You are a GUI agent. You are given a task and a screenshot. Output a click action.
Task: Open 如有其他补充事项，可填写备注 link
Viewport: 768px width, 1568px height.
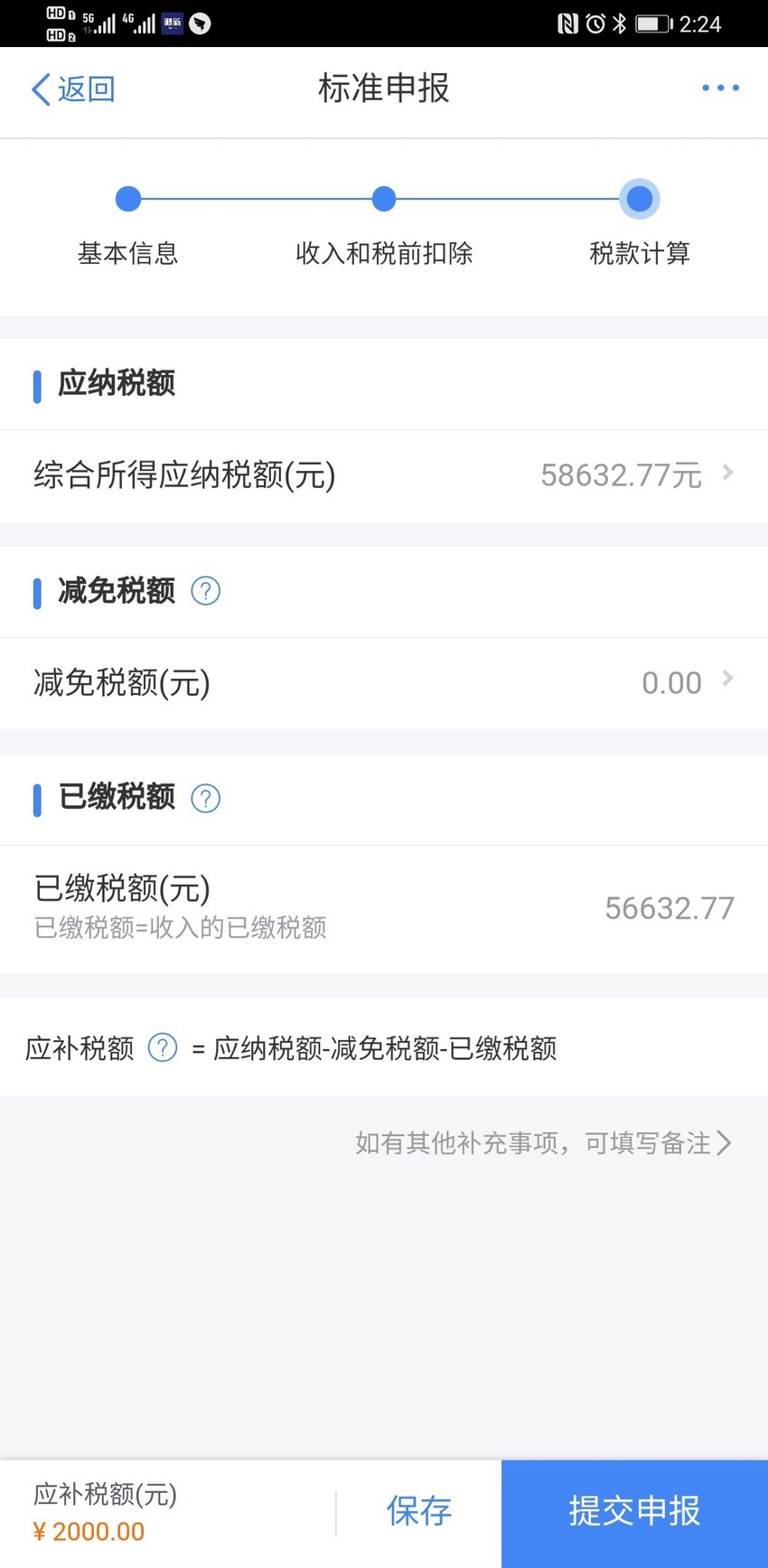click(x=543, y=1143)
